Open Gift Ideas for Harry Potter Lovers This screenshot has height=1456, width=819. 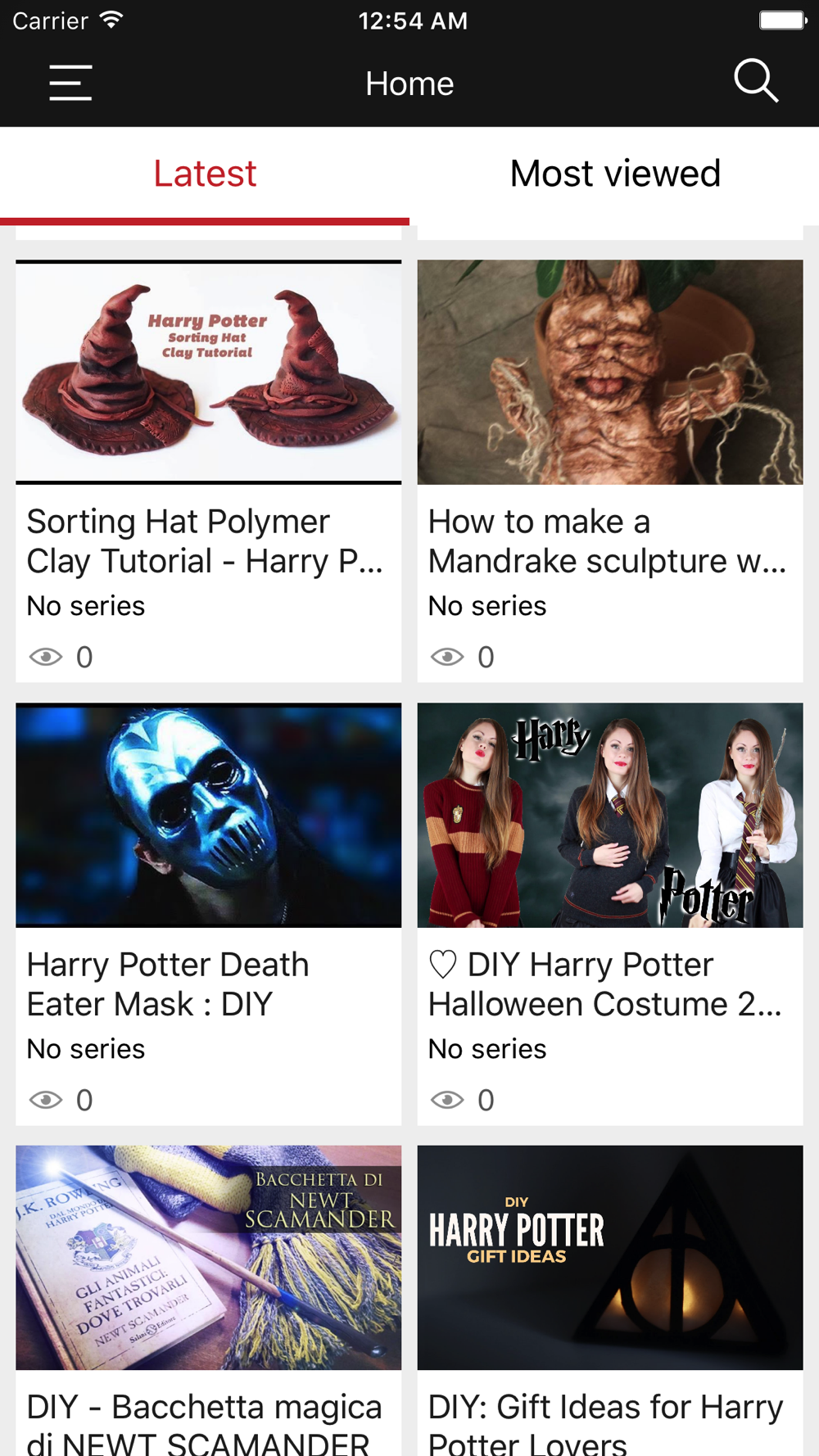coord(610,1300)
